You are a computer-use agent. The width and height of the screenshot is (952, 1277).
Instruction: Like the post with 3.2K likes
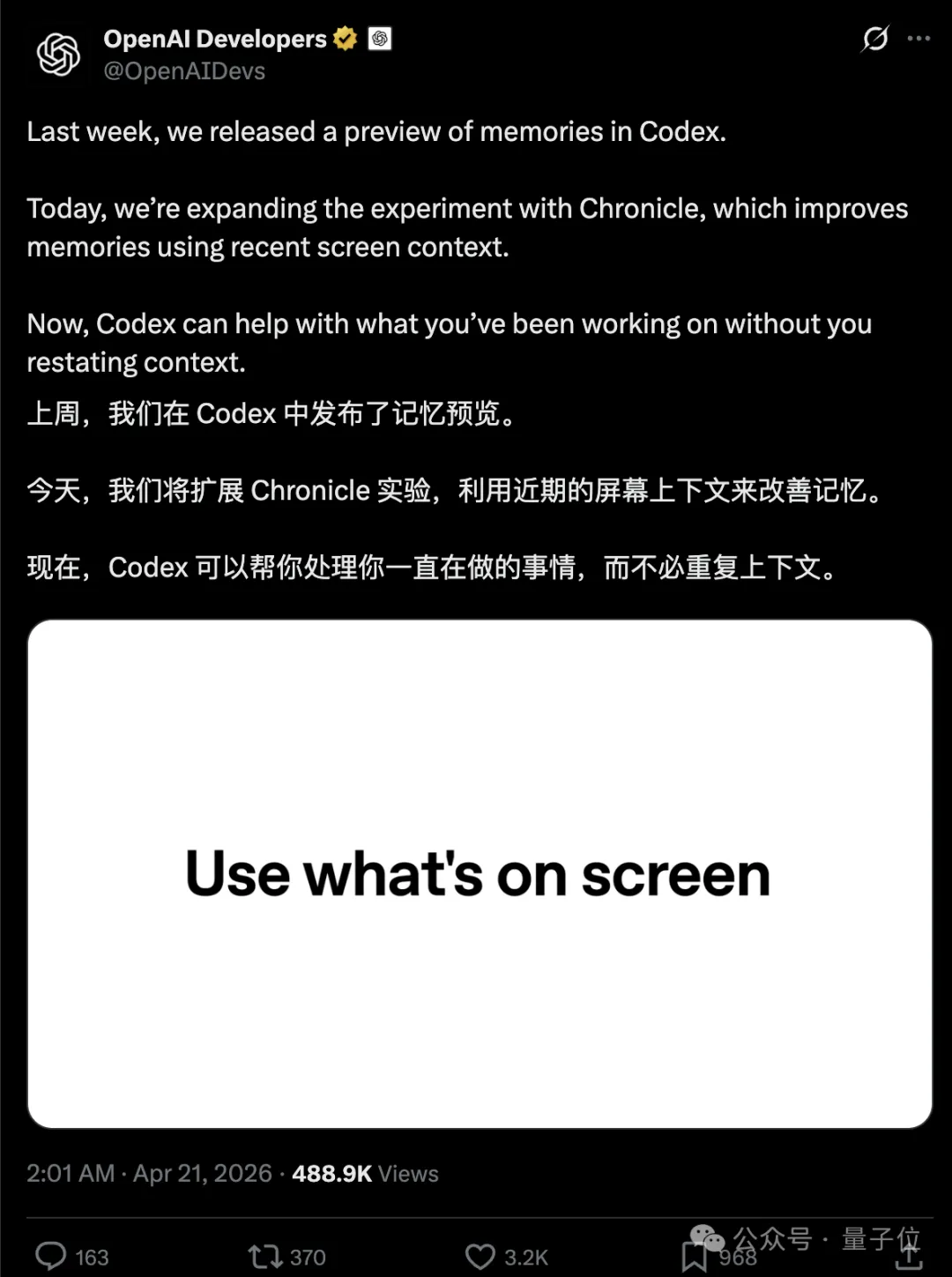pyautogui.click(x=480, y=1256)
